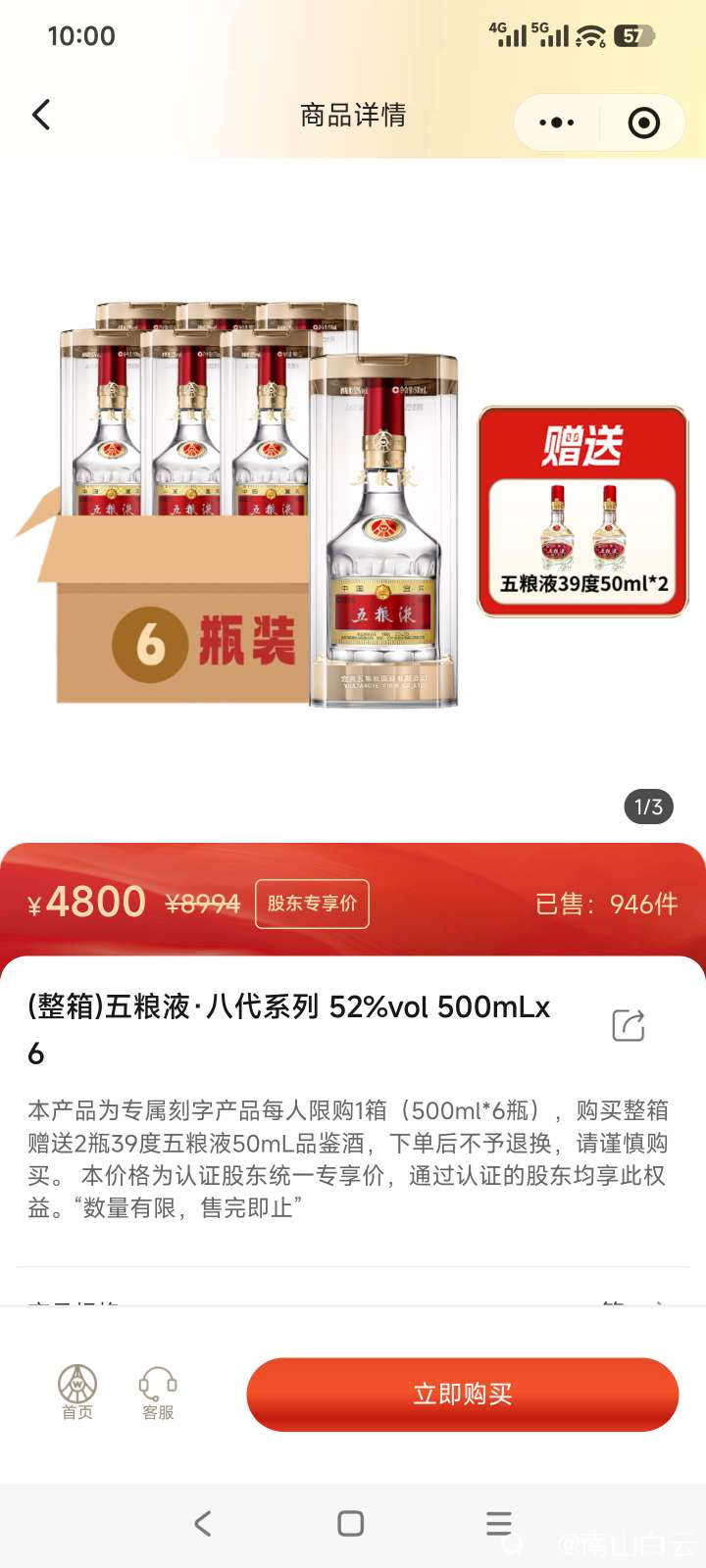706x1568 pixels.
Task: Share the 五粮液 product
Action: click(x=628, y=1025)
